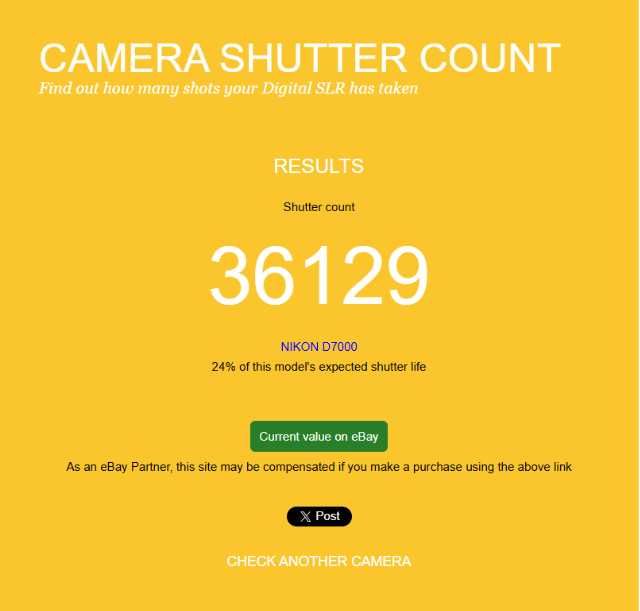640x611 pixels.
Task: Tap Current value on eBay button
Action: tap(319, 437)
